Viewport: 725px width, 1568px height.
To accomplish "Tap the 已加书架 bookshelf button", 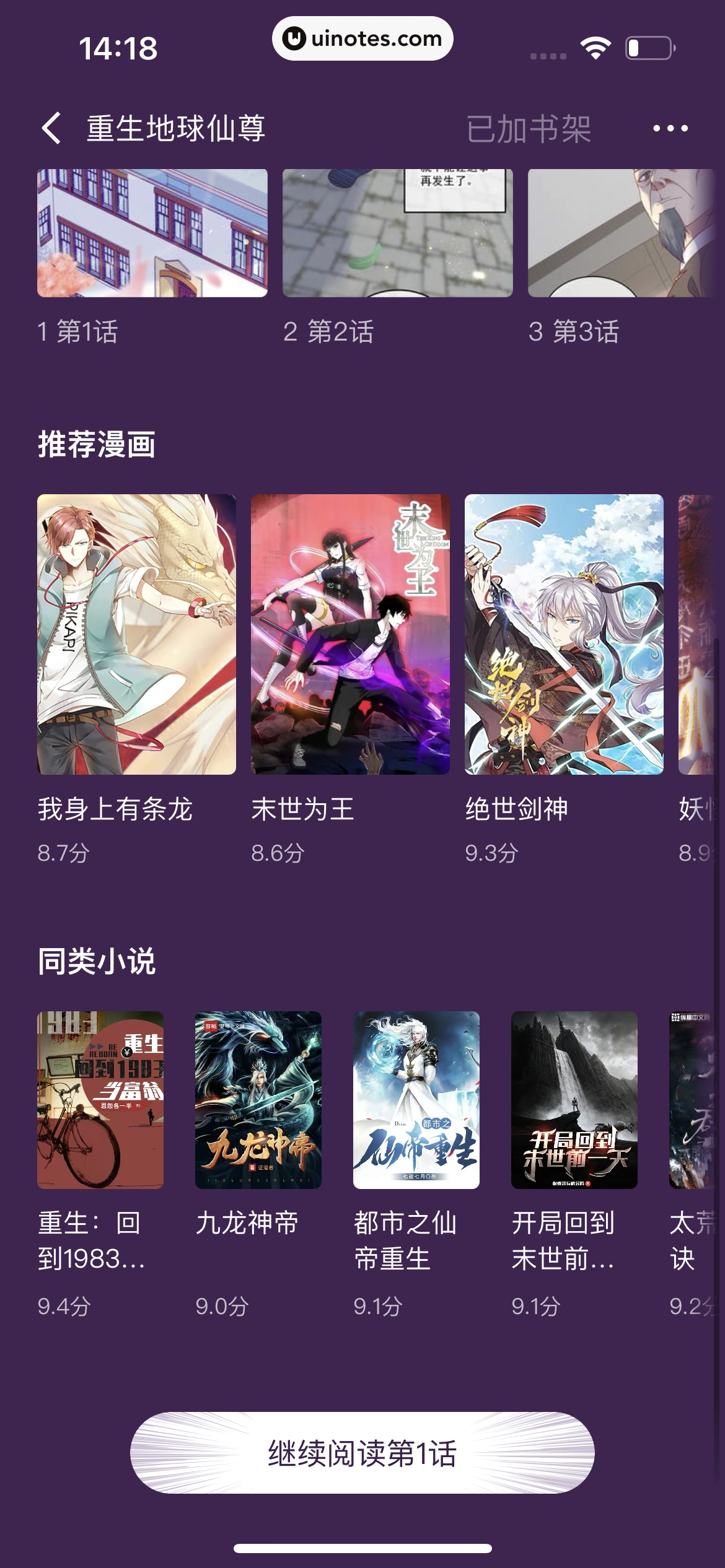I will click(x=529, y=129).
